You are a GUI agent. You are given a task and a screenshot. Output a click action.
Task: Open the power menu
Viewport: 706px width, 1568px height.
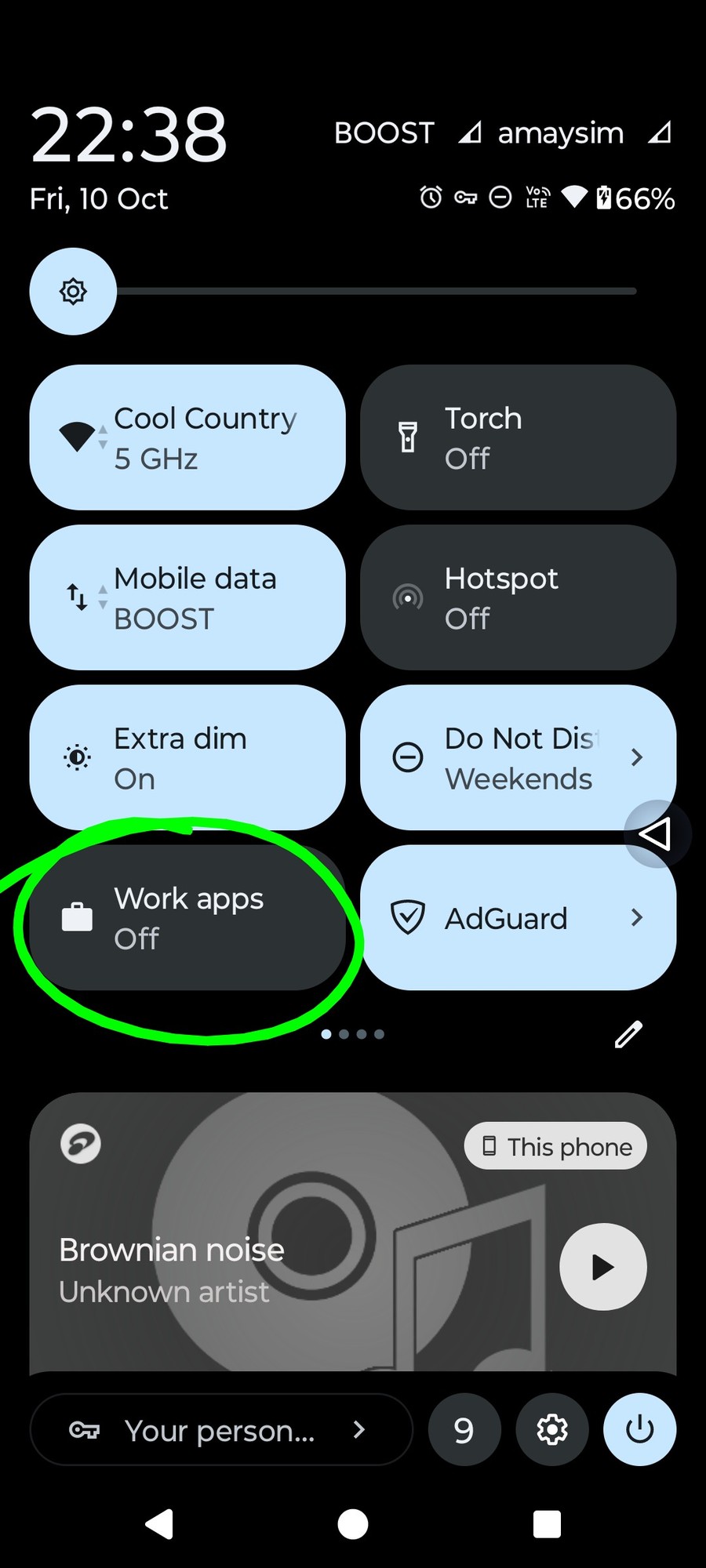[x=639, y=1430]
